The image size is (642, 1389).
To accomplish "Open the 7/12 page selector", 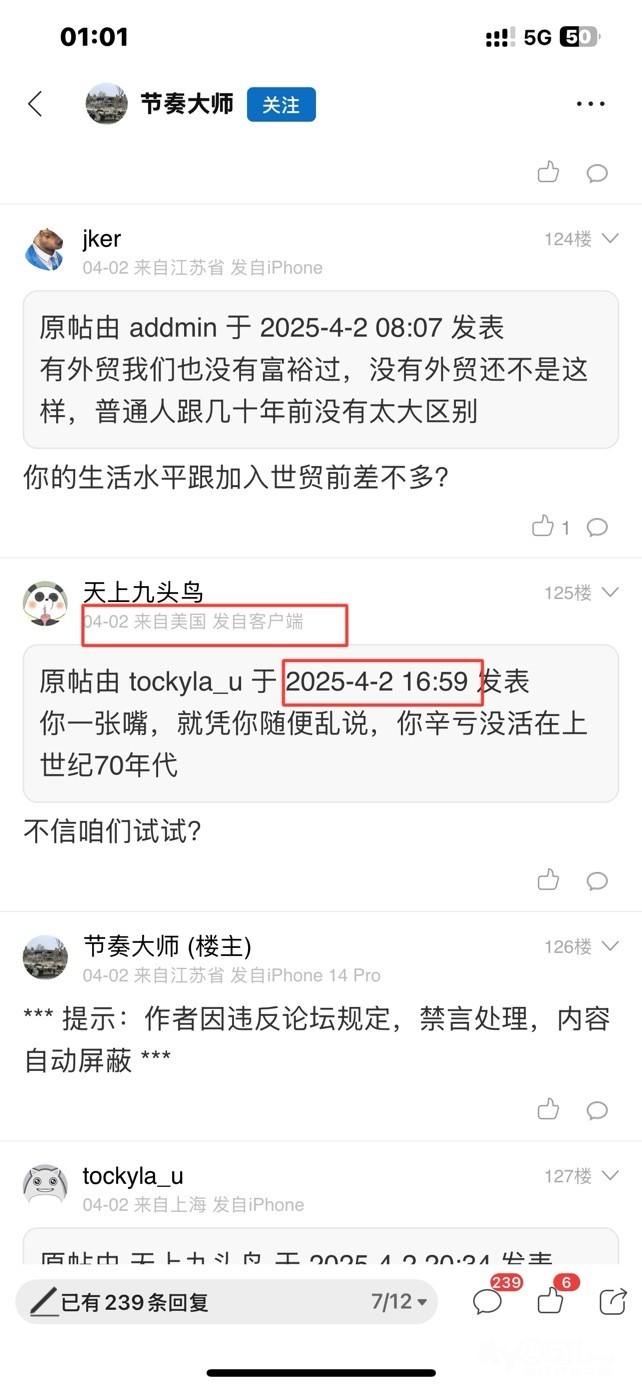I will click(398, 1302).
